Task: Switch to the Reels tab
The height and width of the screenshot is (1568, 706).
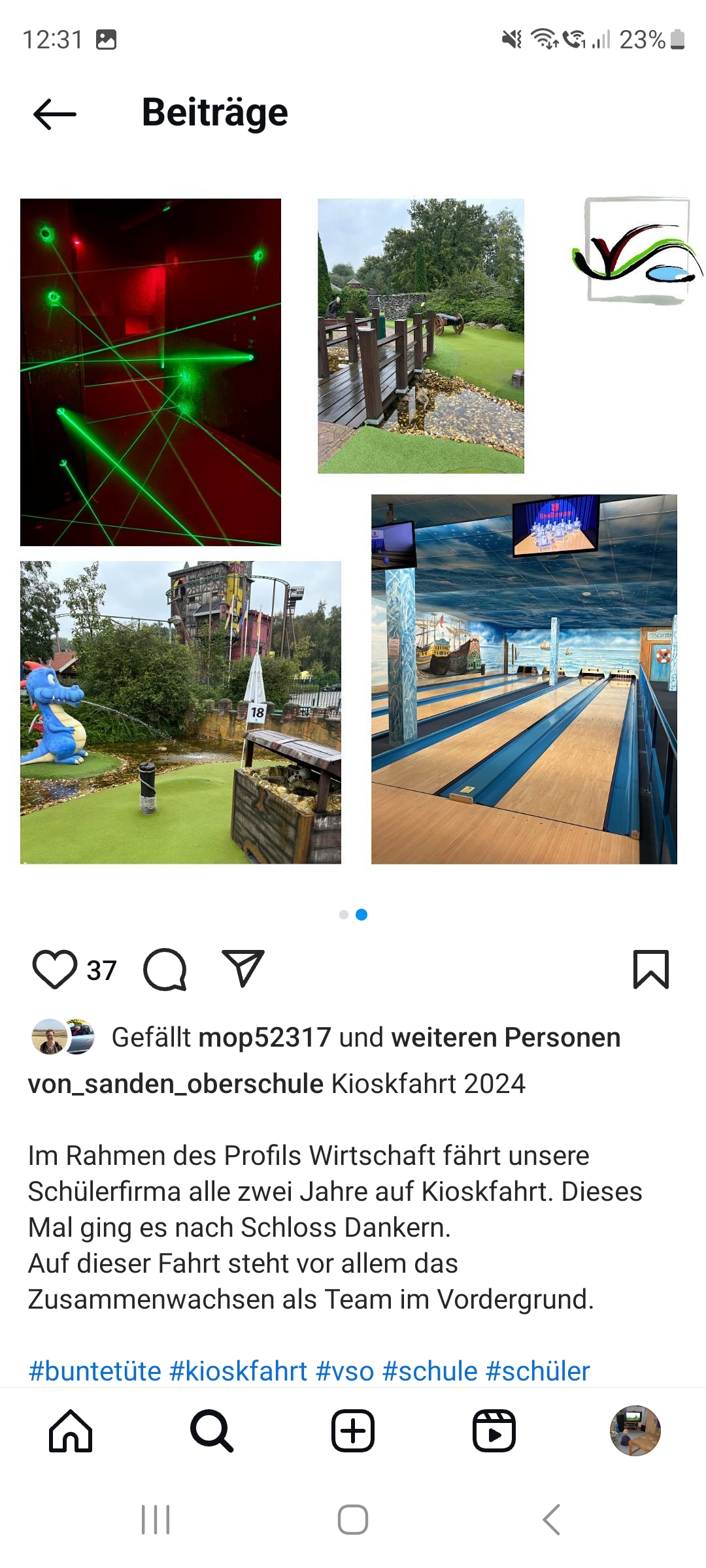Action: [x=494, y=1431]
